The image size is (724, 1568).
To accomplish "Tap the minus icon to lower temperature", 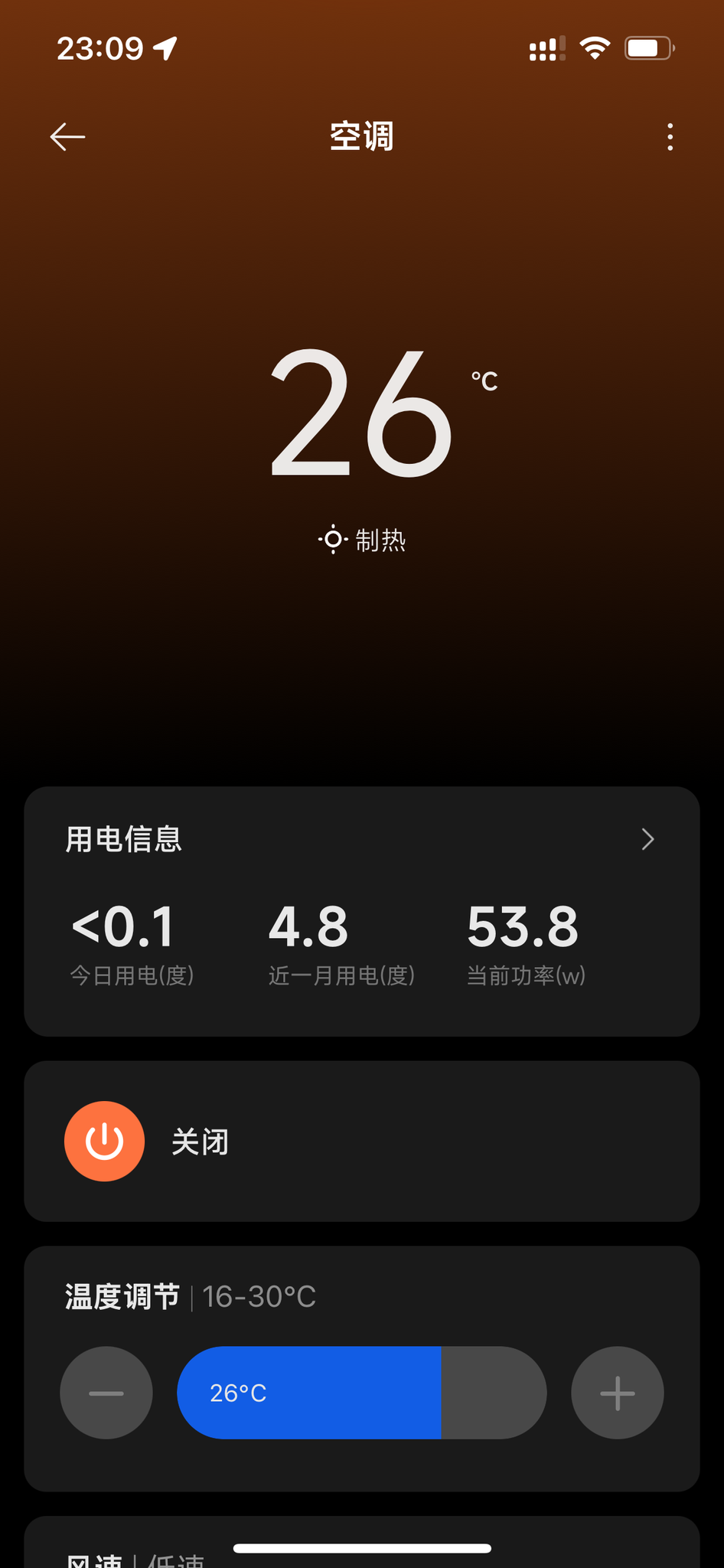I will (x=106, y=1393).
